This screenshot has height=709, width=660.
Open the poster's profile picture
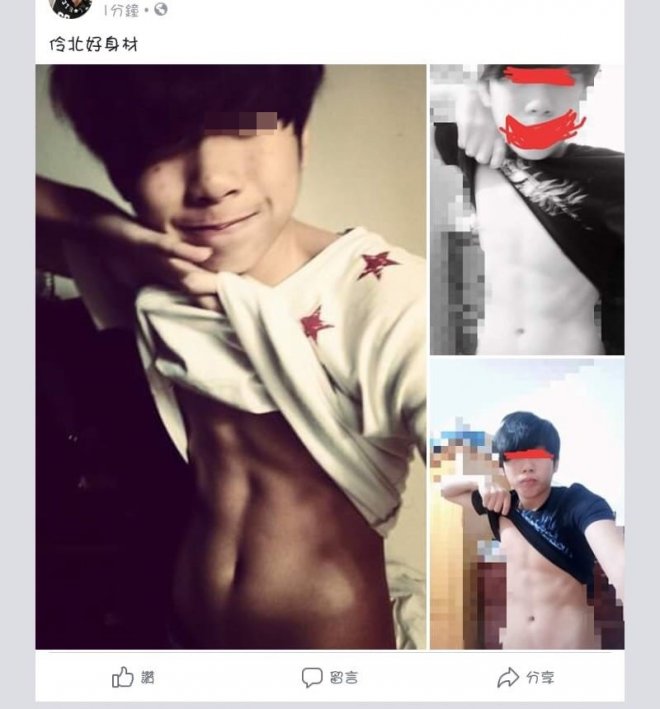[x=70, y=8]
